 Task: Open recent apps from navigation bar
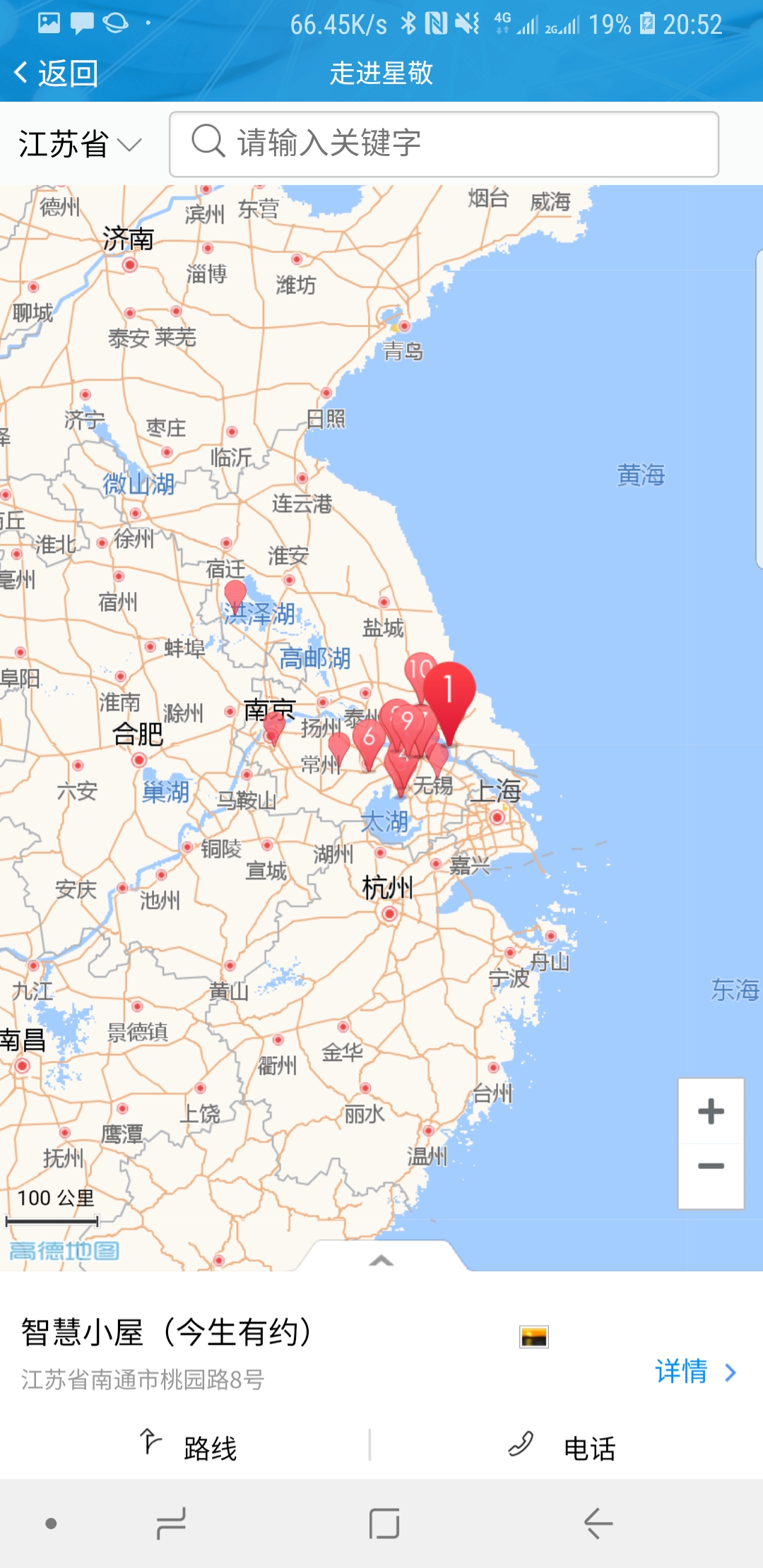[171, 1523]
